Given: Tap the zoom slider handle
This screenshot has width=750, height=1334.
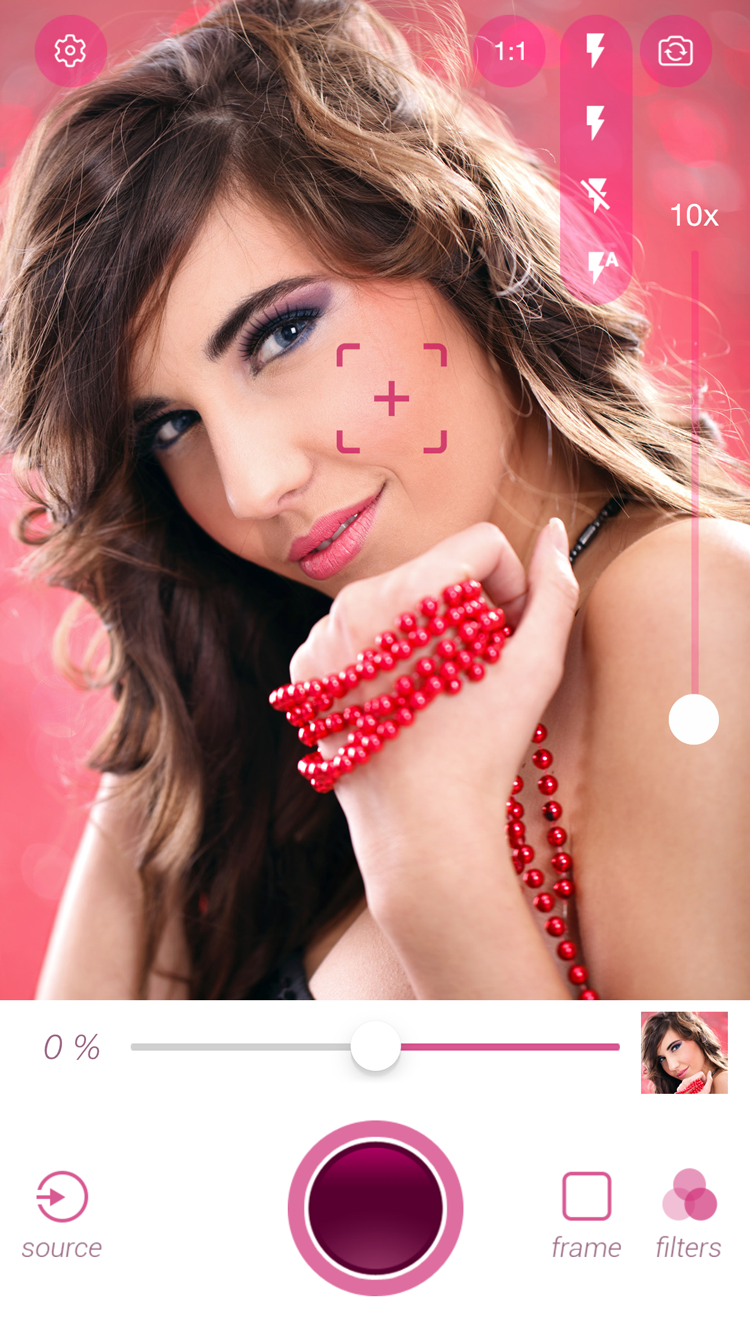Looking at the screenshot, I should 694,719.
